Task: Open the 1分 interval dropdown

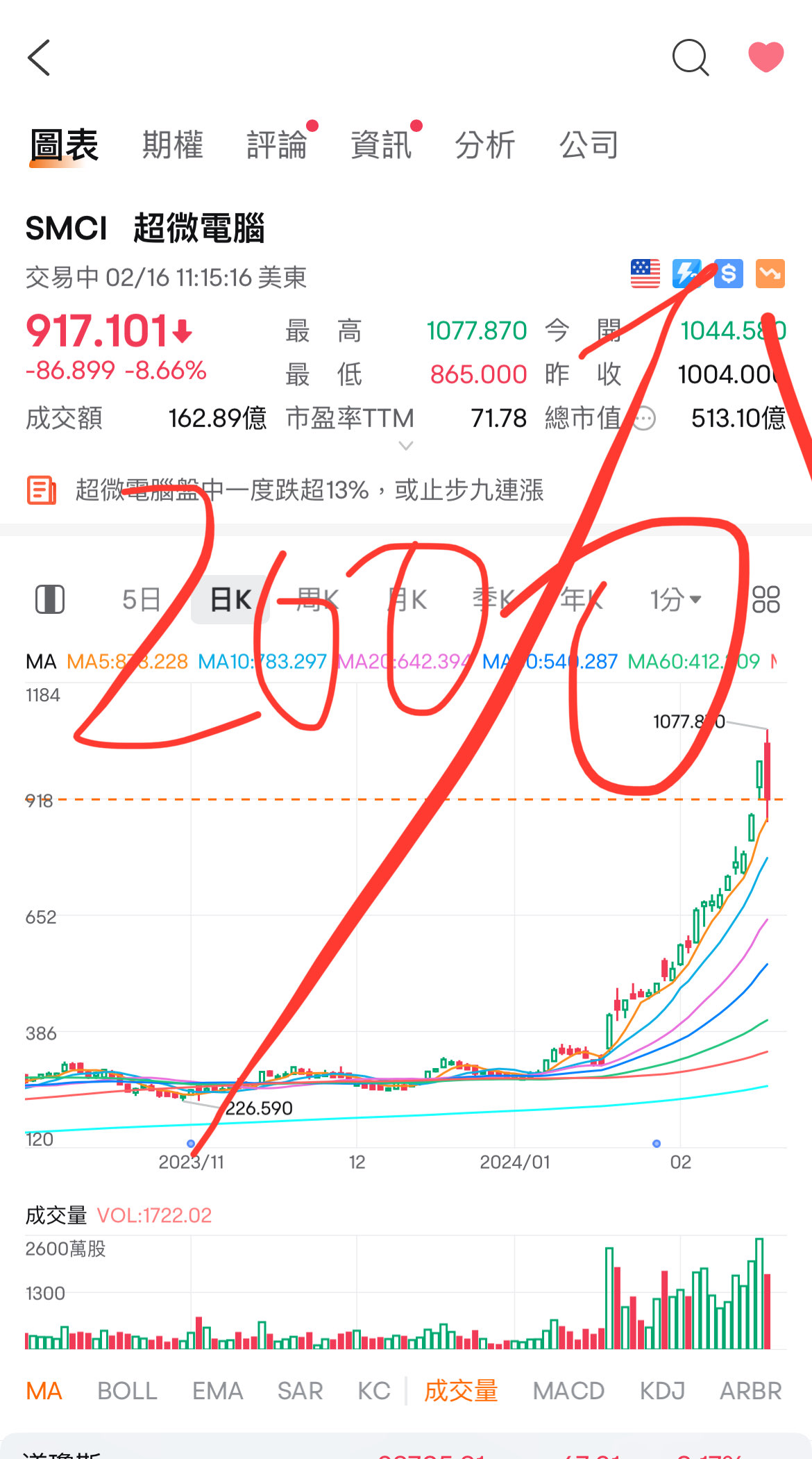Action: coord(675,599)
